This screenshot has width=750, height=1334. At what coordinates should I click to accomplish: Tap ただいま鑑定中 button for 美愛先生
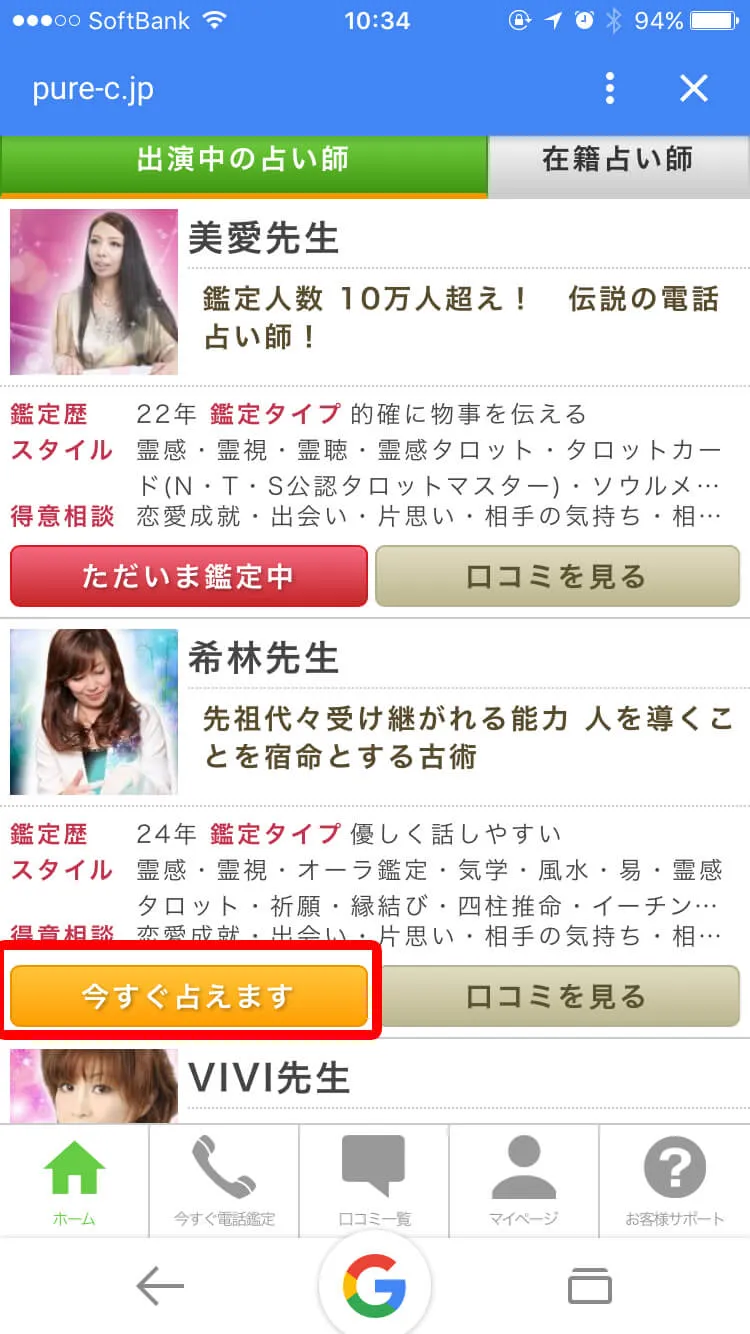tap(188, 577)
